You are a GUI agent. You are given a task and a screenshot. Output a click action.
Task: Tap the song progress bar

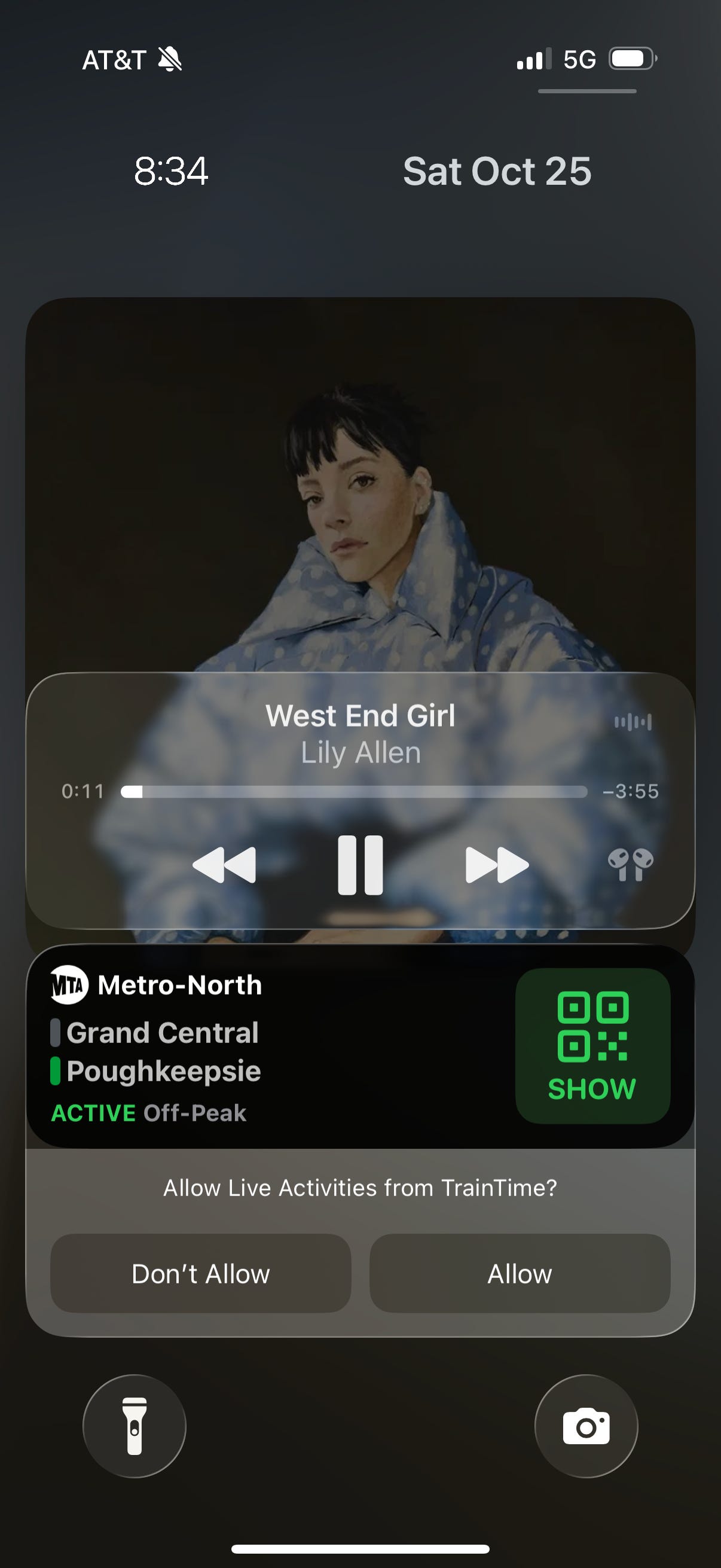click(x=354, y=792)
